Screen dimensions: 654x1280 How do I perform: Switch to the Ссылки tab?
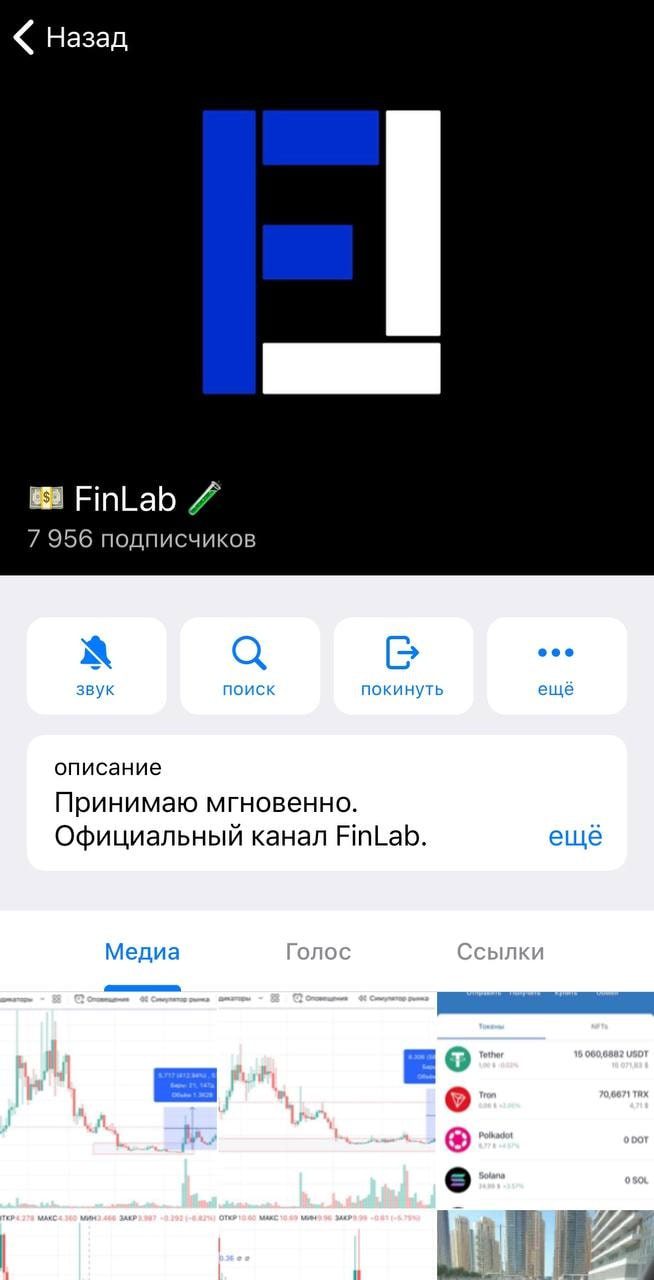pyautogui.click(x=500, y=951)
